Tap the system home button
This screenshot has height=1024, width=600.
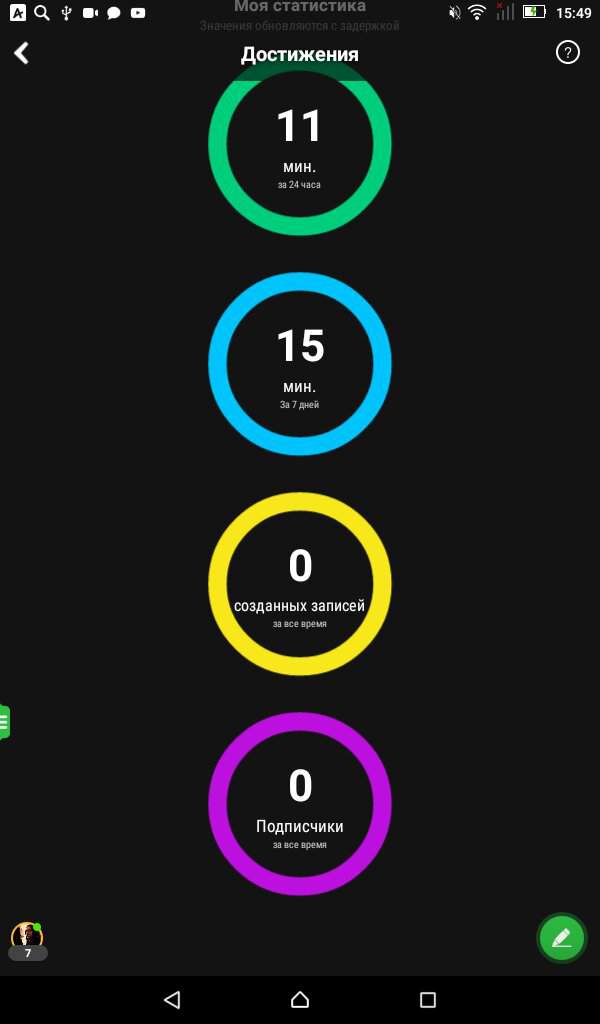(x=300, y=999)
